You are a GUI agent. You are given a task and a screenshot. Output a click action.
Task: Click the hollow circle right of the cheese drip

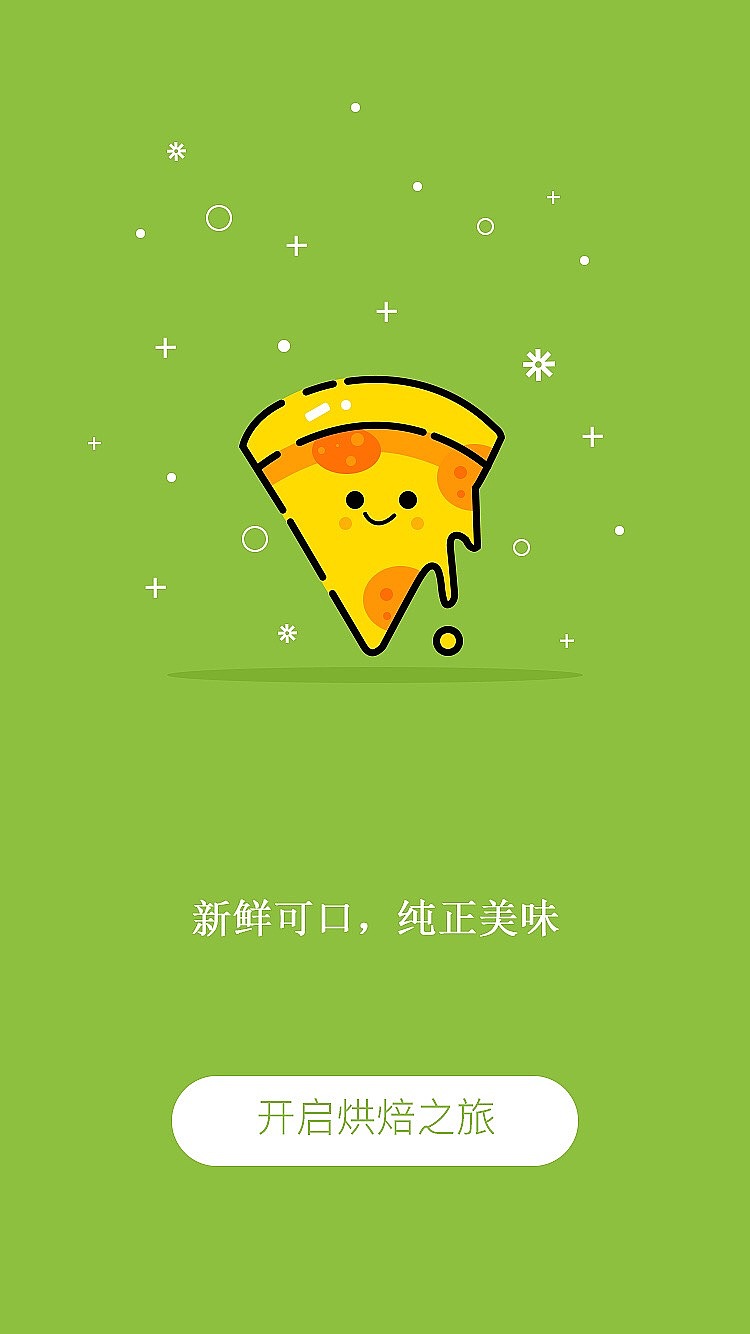tap(520, 546)
